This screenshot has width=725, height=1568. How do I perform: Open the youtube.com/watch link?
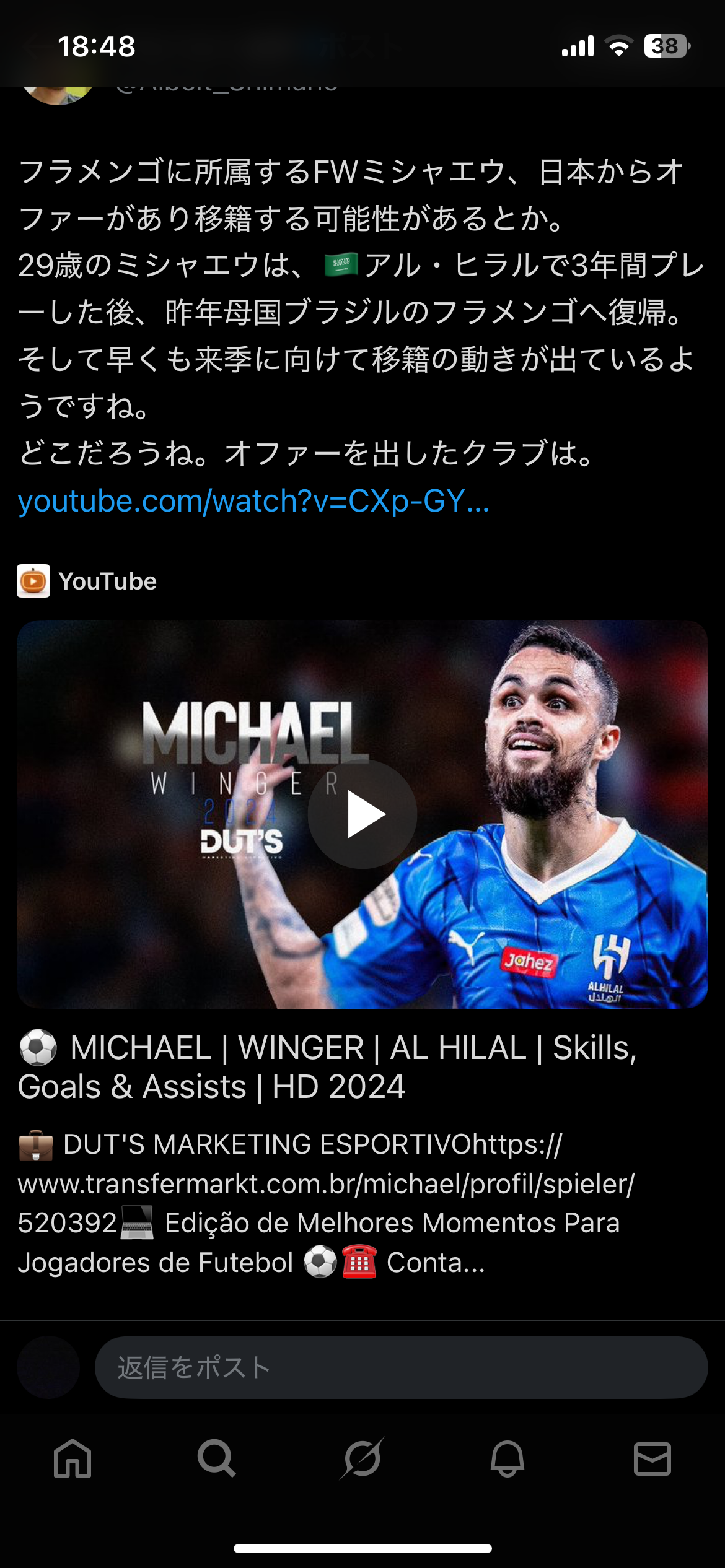click(253, 501)
